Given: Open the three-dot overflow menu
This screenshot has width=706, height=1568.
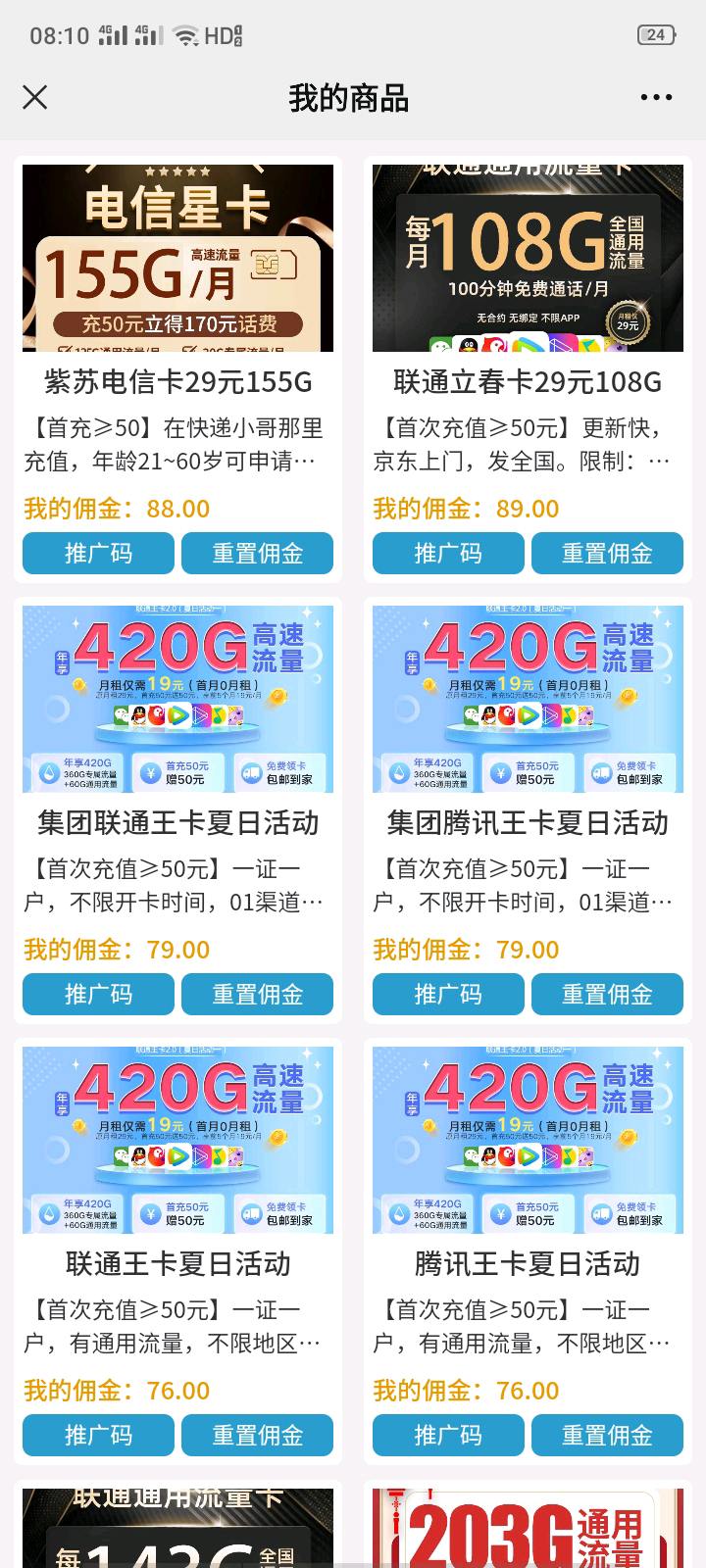Looking at the screenshot, I should pos(656,97).
